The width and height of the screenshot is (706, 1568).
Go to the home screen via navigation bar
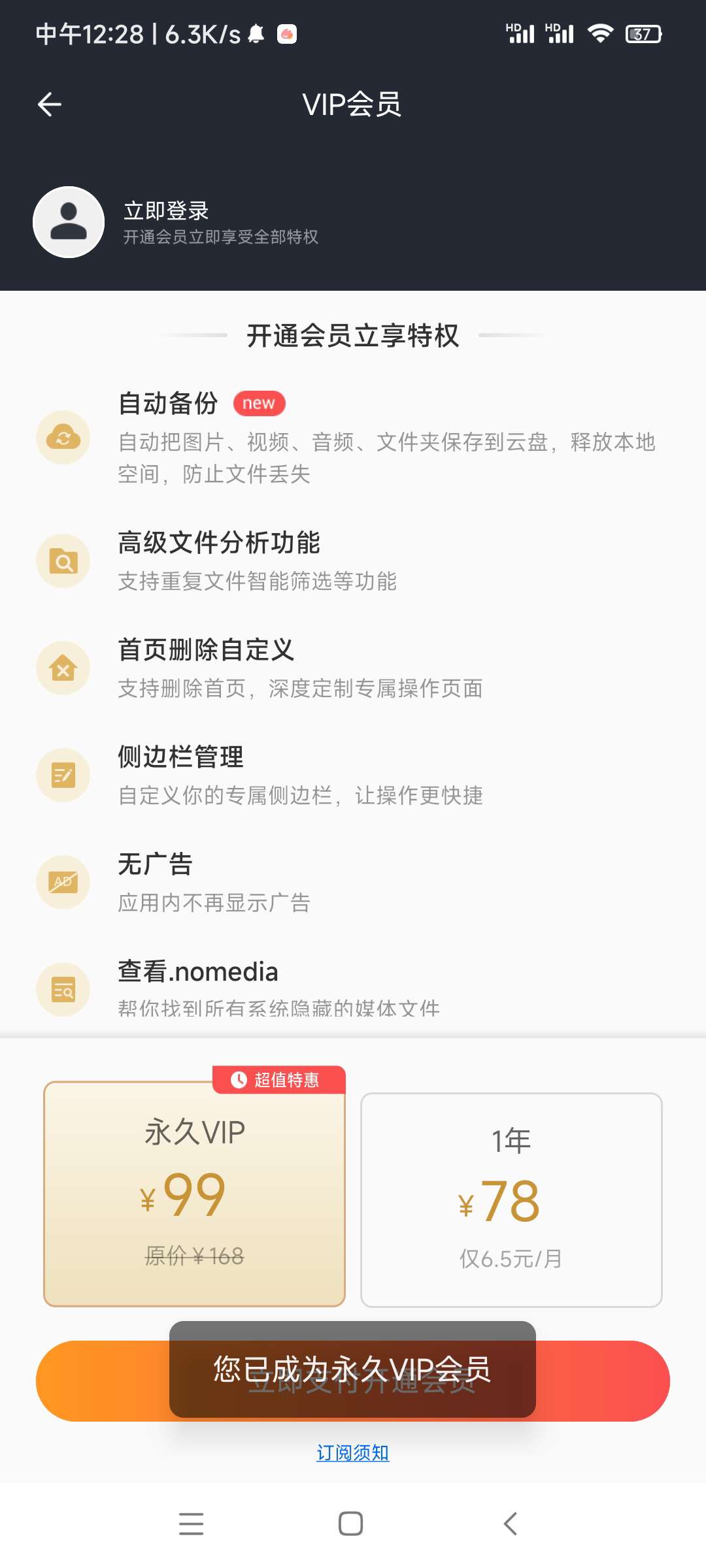point(351,1524)
